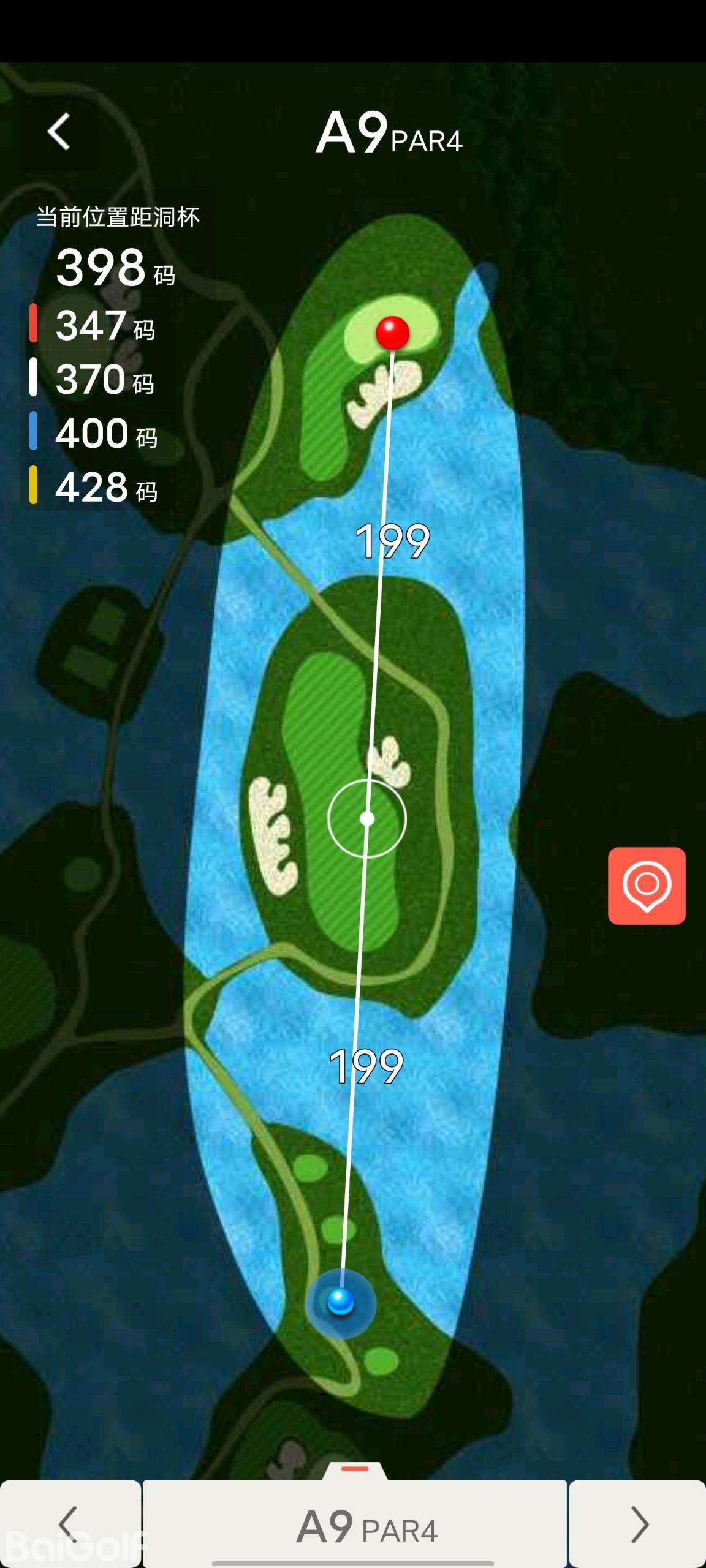Go to the next hole
The height and width of the screenshot is (1568, 706).
[638, 1524]
